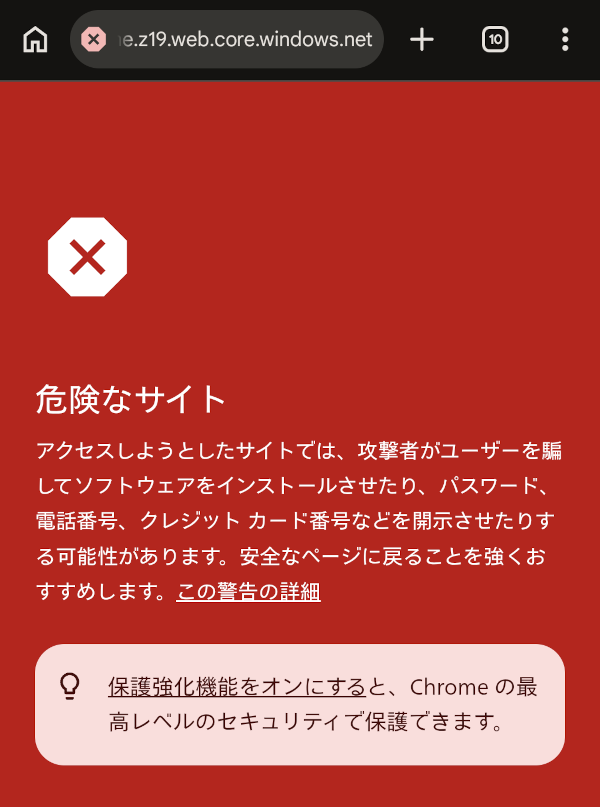This screenshot has width=600, height=807.
Task: Open the tab switcher showing 10 tabs
Action: pos(495,40)
